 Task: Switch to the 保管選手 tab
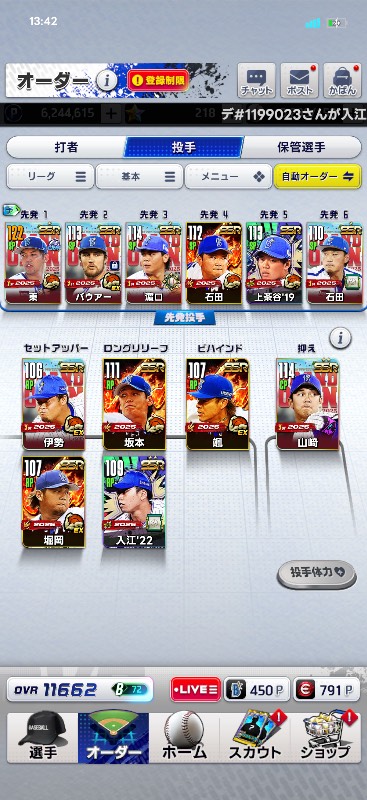coord(301,147)
